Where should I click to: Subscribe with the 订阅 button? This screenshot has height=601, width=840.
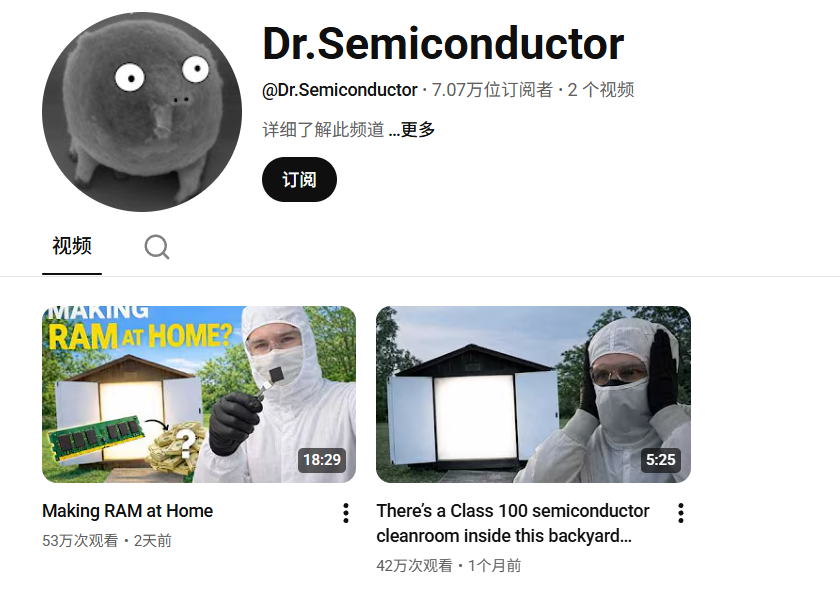pyautogui.click(x=299, y=180)
